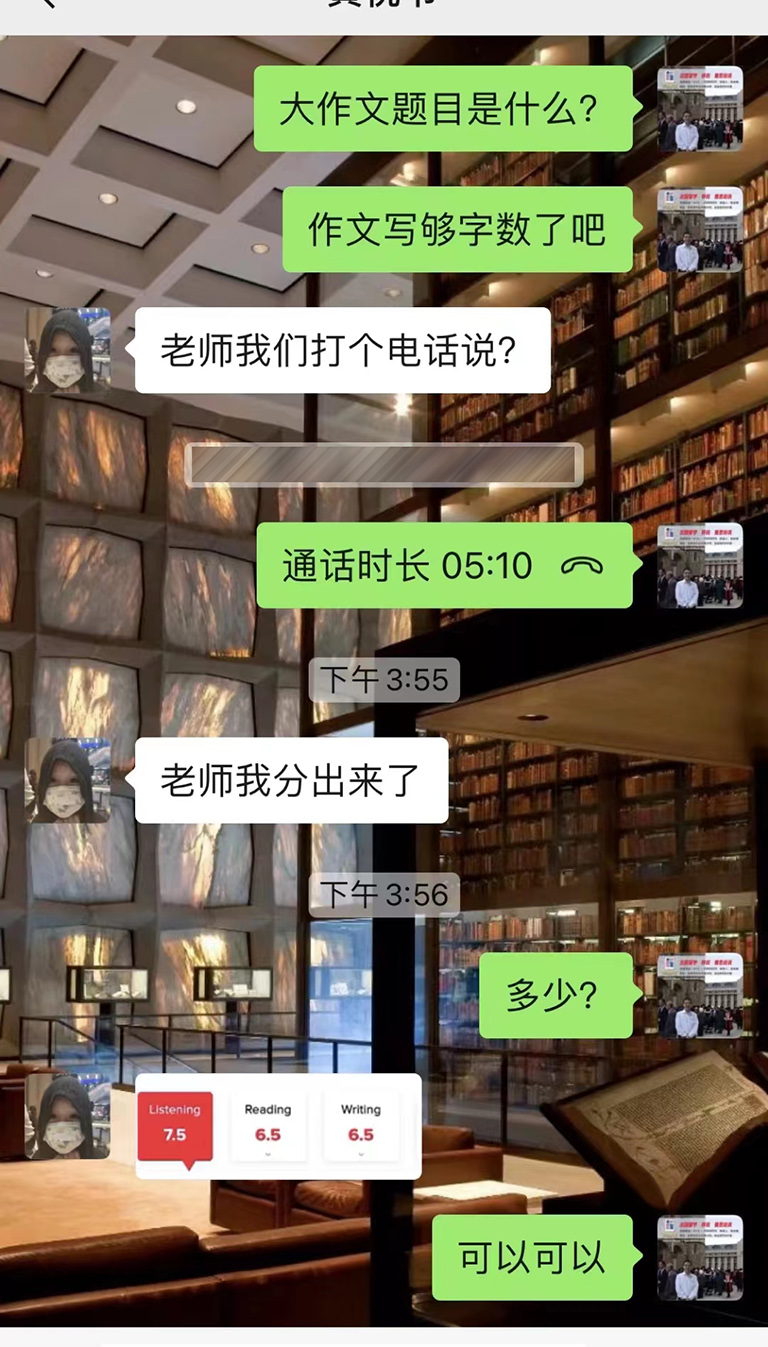Open the avatar beside 老师我们打个电话说?

pyautogui.click(x=67, y=350)
